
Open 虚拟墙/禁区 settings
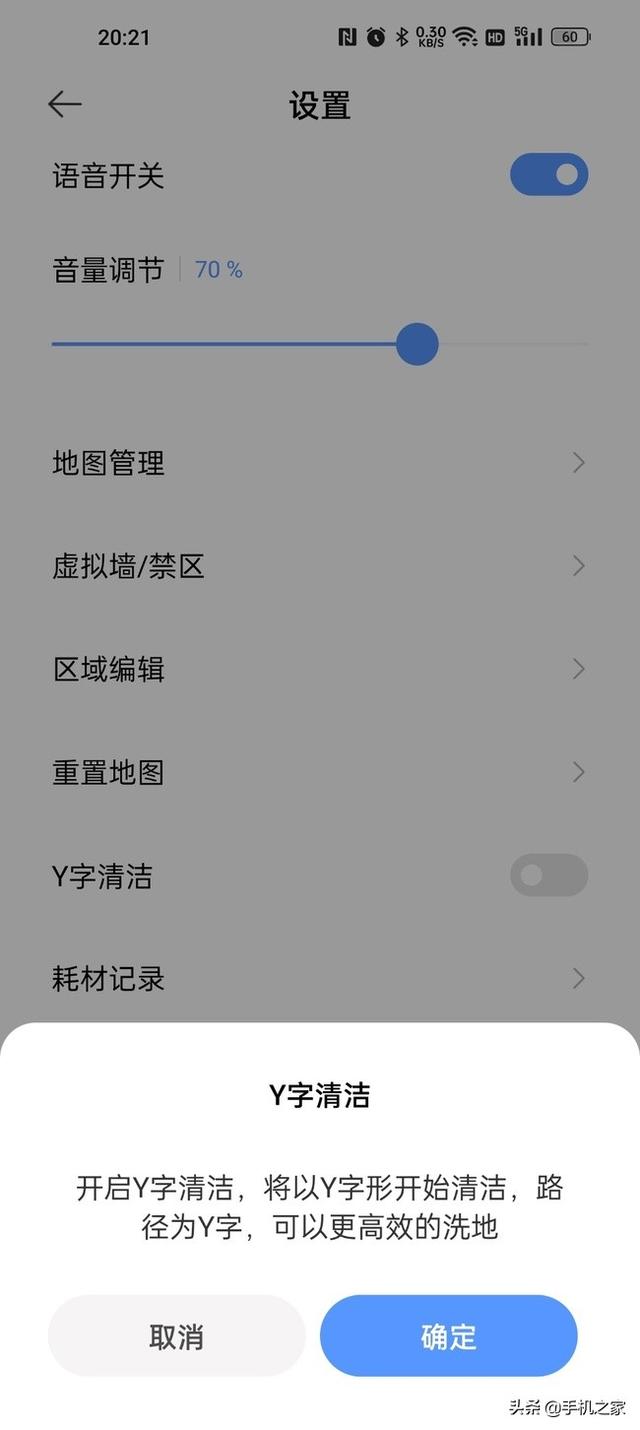(x=320, y=567)
